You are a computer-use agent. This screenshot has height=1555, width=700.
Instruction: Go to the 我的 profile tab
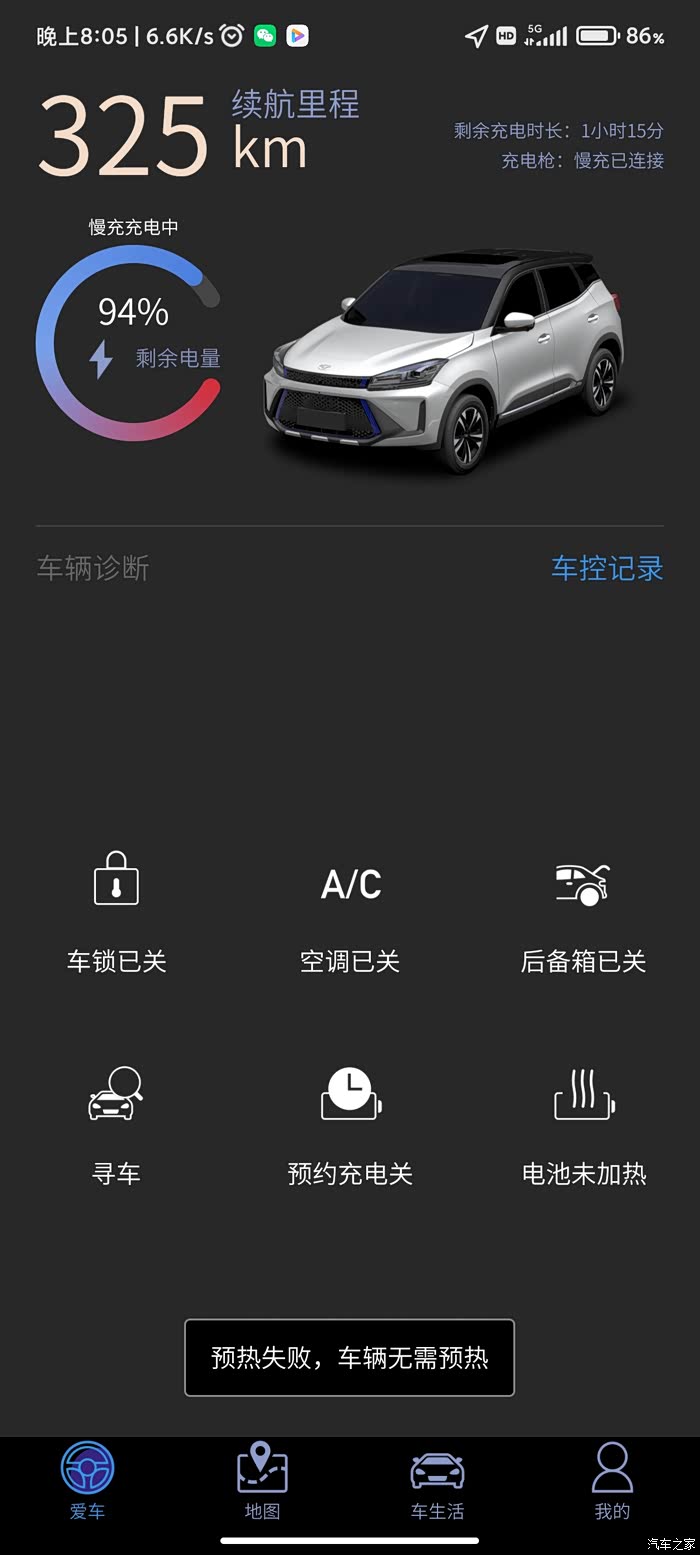(x=612, y=1482)
